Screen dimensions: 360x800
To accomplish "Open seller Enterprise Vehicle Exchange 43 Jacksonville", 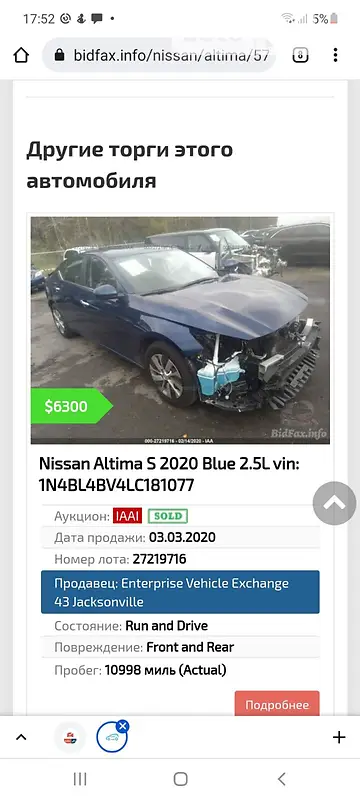I will coord(180,592).
